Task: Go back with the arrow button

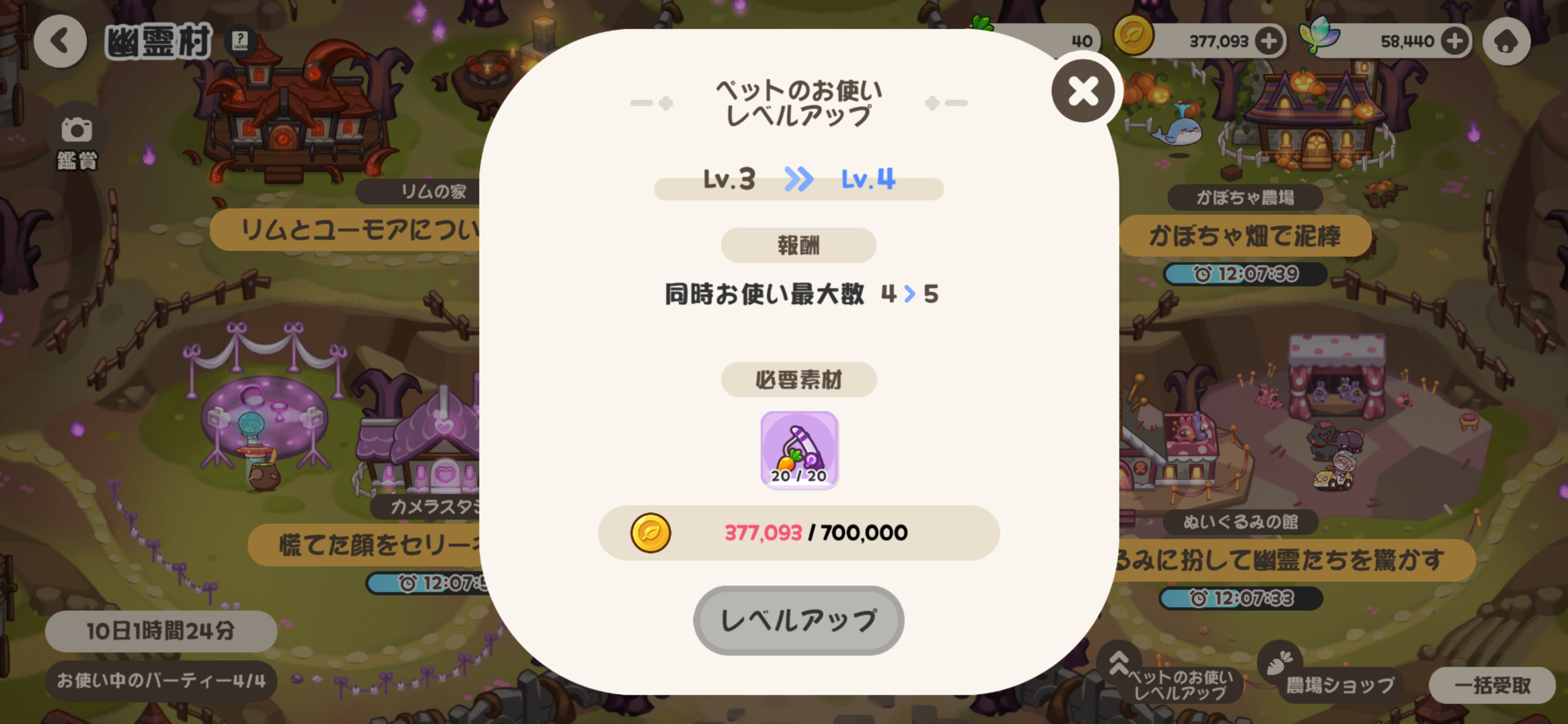Action: 60,41
